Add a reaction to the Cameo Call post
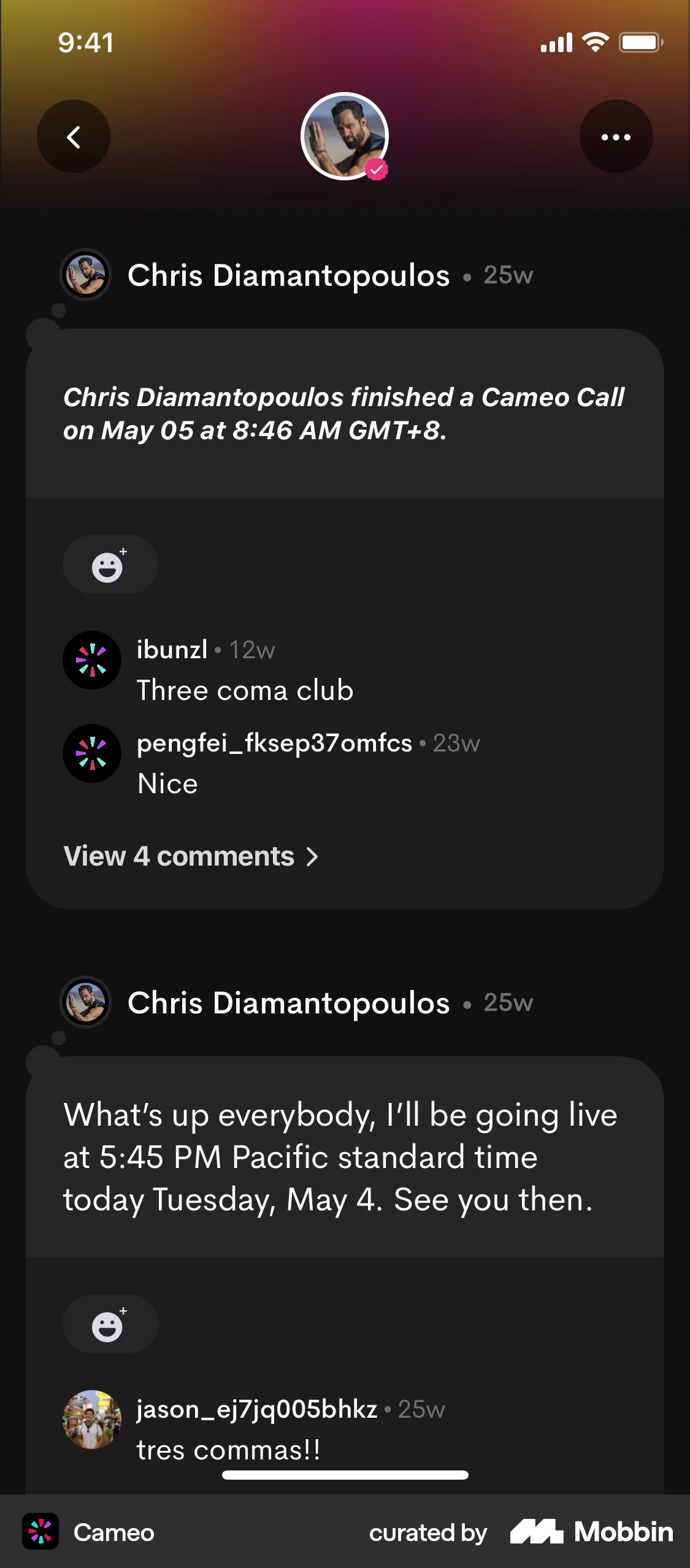 (x=110, y=564)
